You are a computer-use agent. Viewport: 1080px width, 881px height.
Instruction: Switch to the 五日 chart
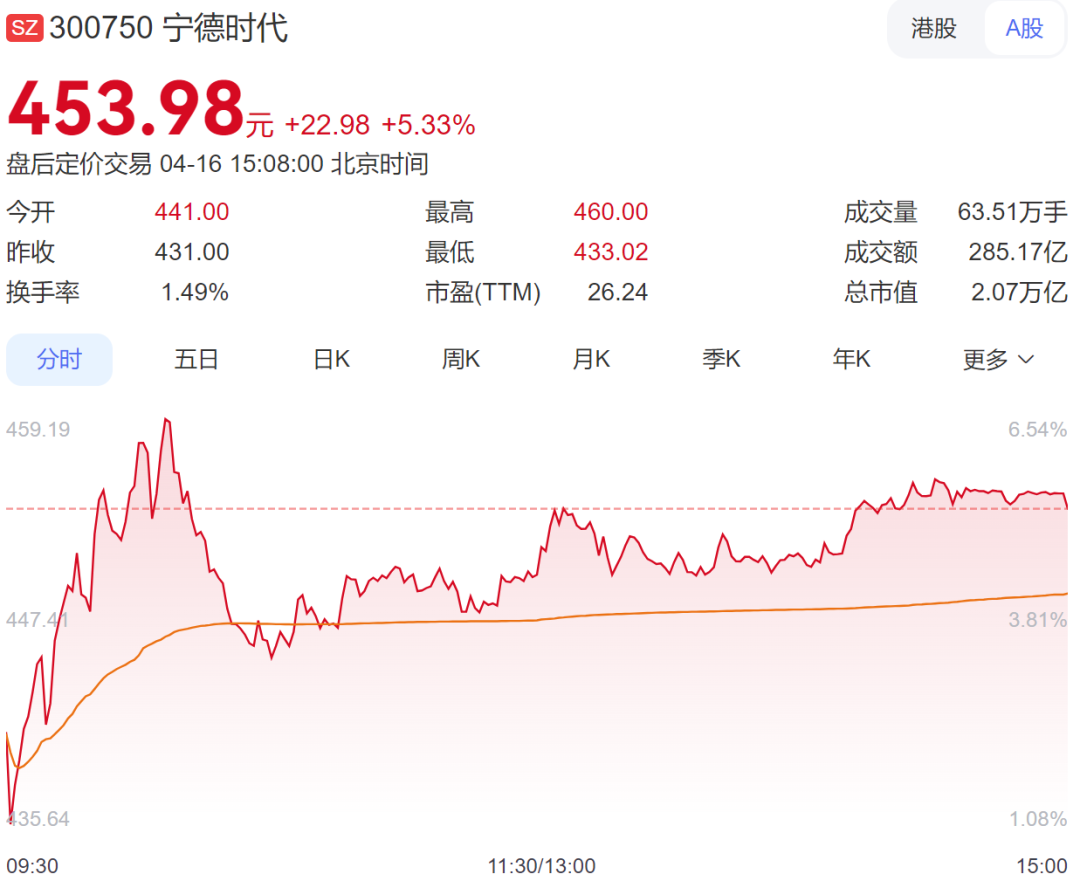click(x=196, y=360)
